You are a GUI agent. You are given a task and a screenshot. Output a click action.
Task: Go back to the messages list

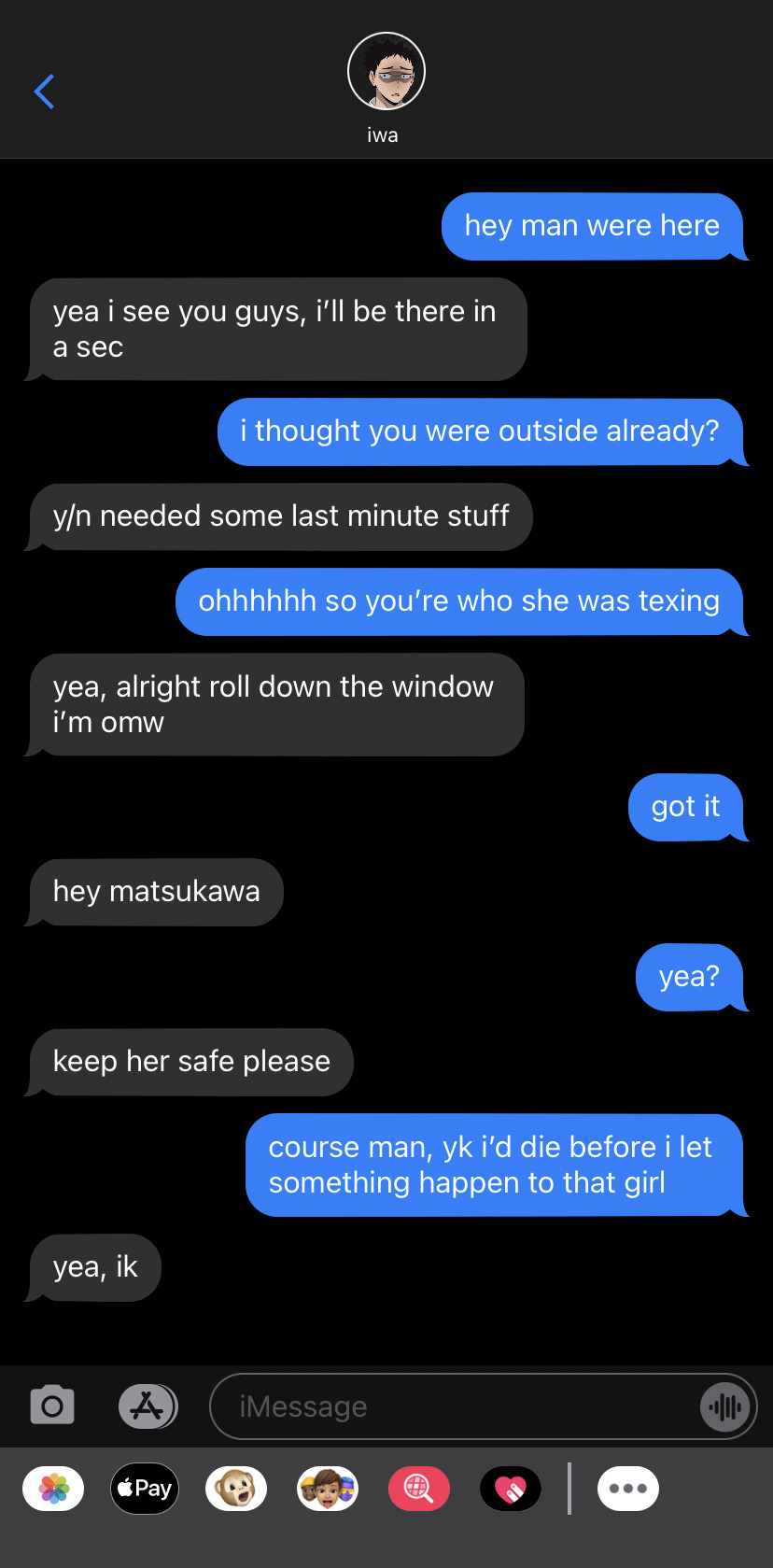point(44,92)
